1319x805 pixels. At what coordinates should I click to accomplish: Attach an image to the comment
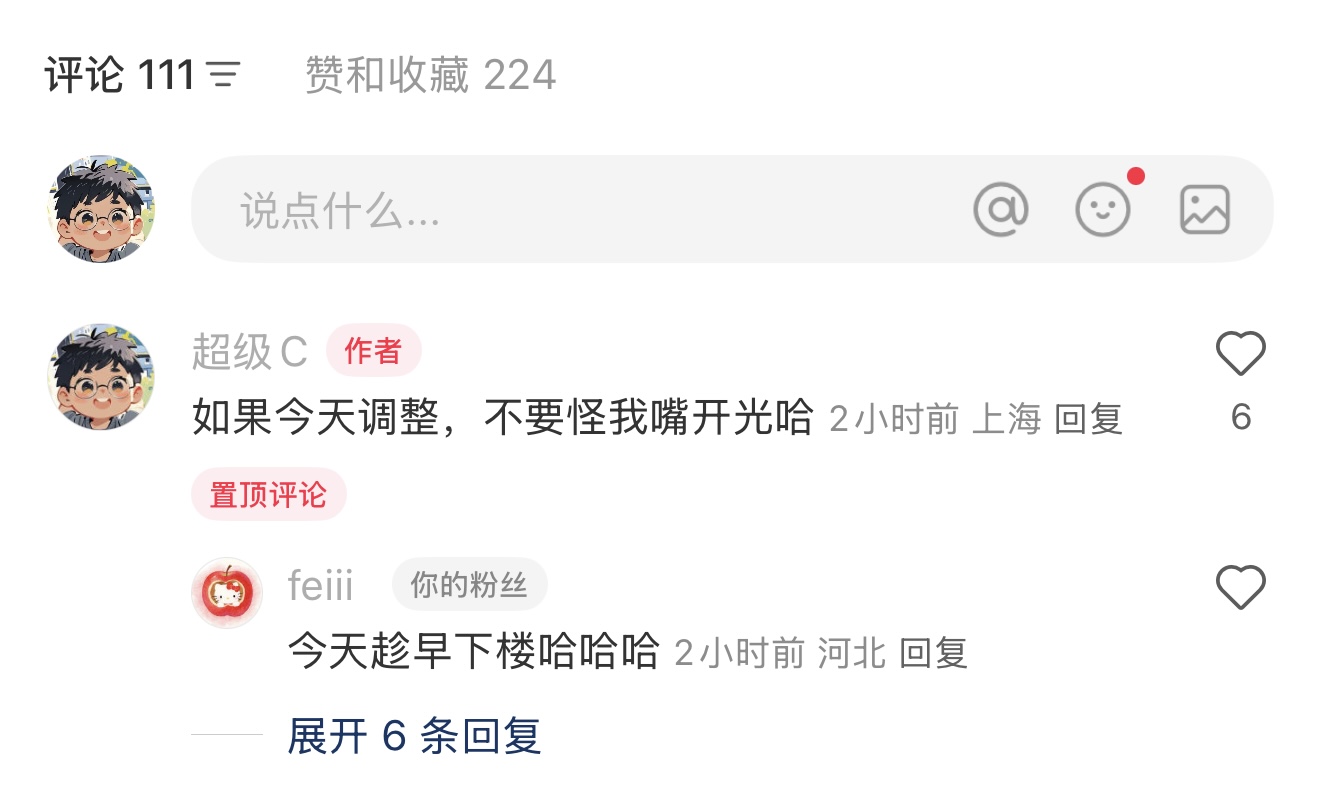(x=1204, y=210)
